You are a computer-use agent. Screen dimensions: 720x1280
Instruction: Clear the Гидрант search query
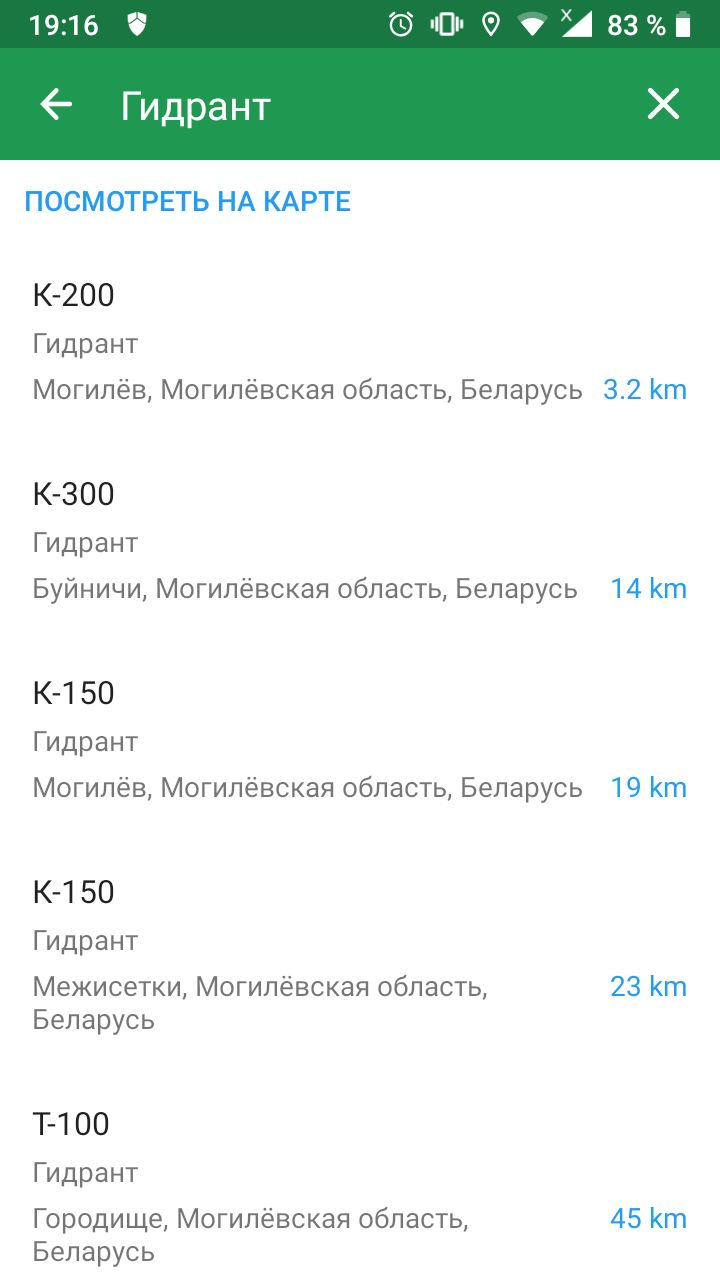coord(663,104)
